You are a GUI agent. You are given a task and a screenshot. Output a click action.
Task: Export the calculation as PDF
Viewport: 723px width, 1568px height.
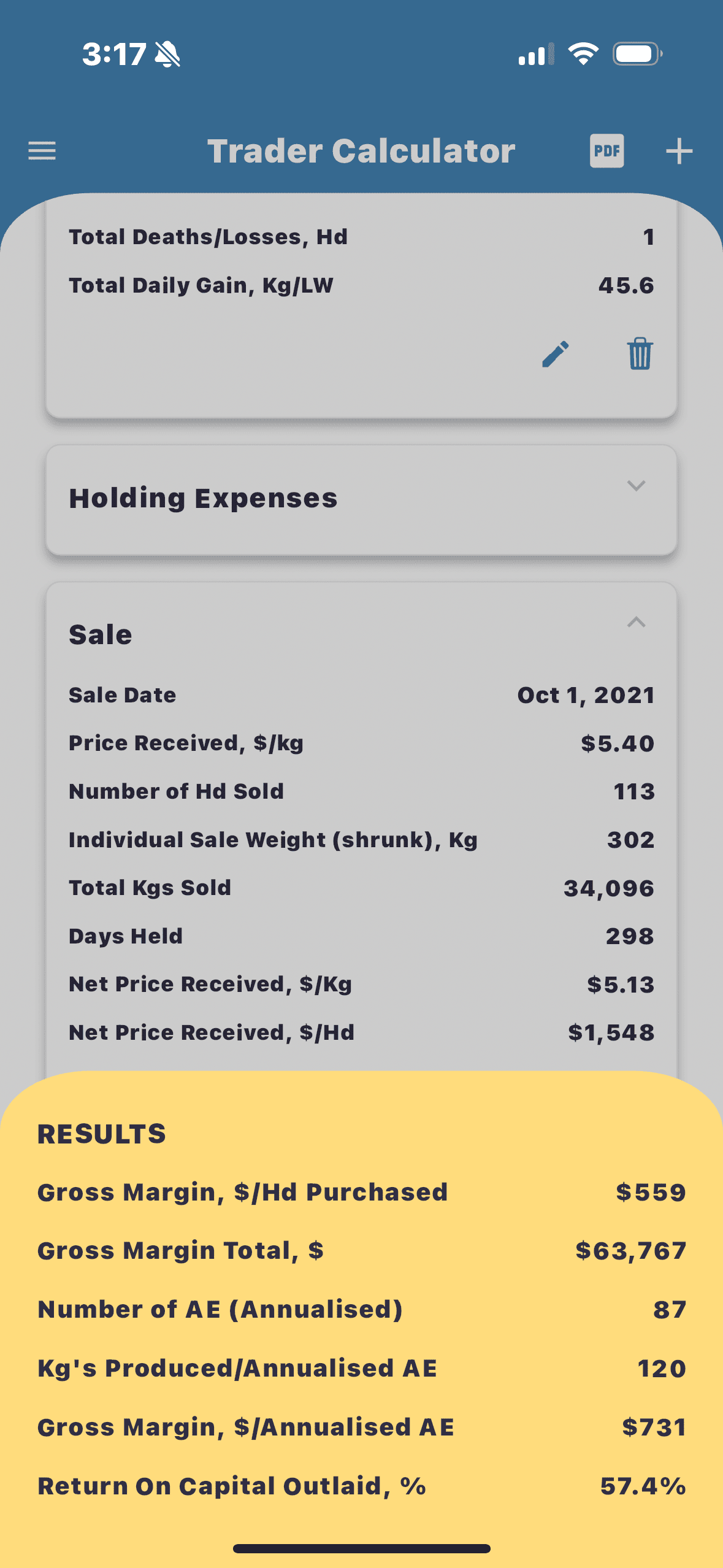(606, 151)
